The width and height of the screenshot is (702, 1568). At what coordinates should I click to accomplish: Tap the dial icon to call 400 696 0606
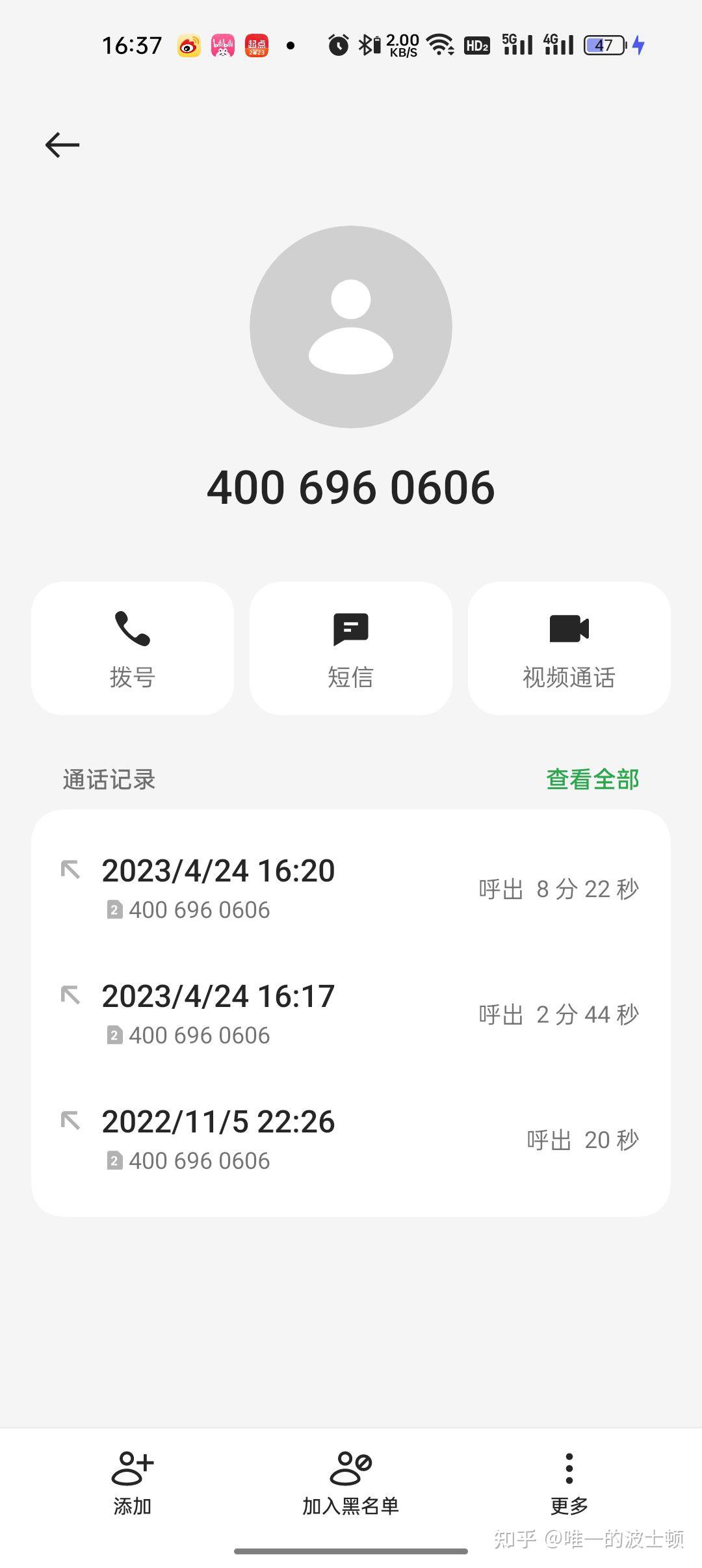coord(132,629)
